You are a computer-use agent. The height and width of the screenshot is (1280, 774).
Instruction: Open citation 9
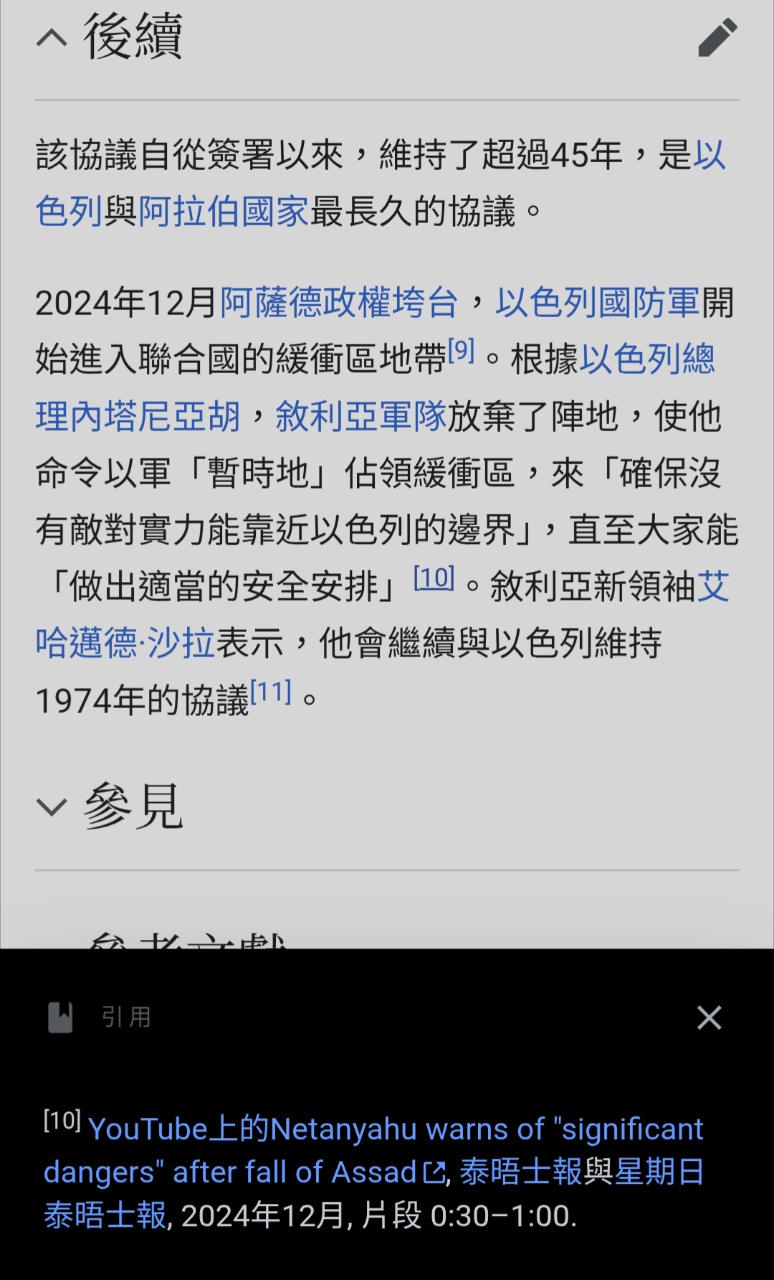pos(461,351)
